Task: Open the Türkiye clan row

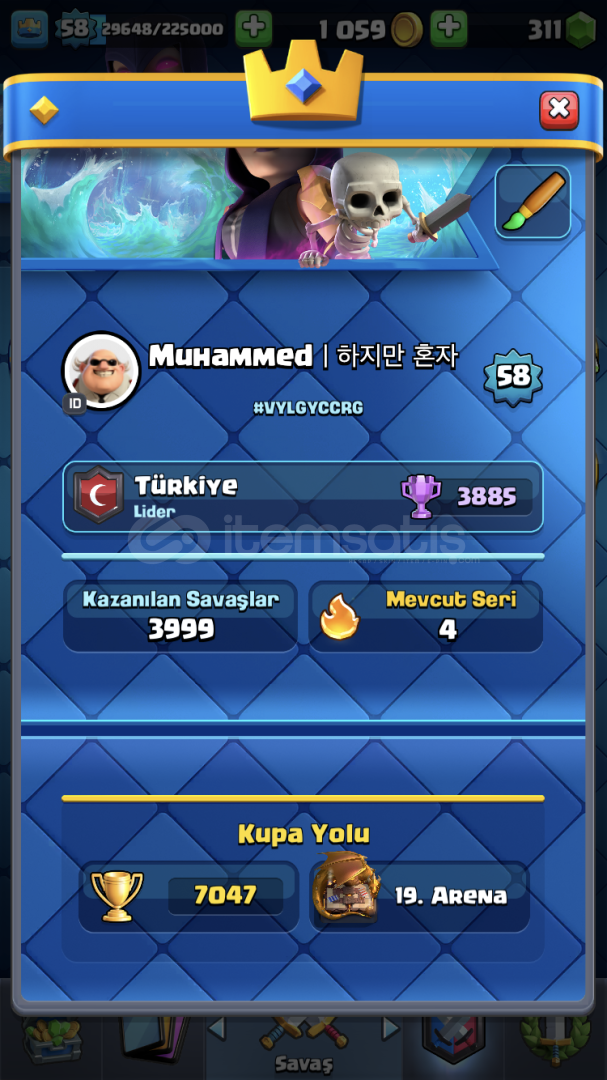Action: click(x=303, y=497)
